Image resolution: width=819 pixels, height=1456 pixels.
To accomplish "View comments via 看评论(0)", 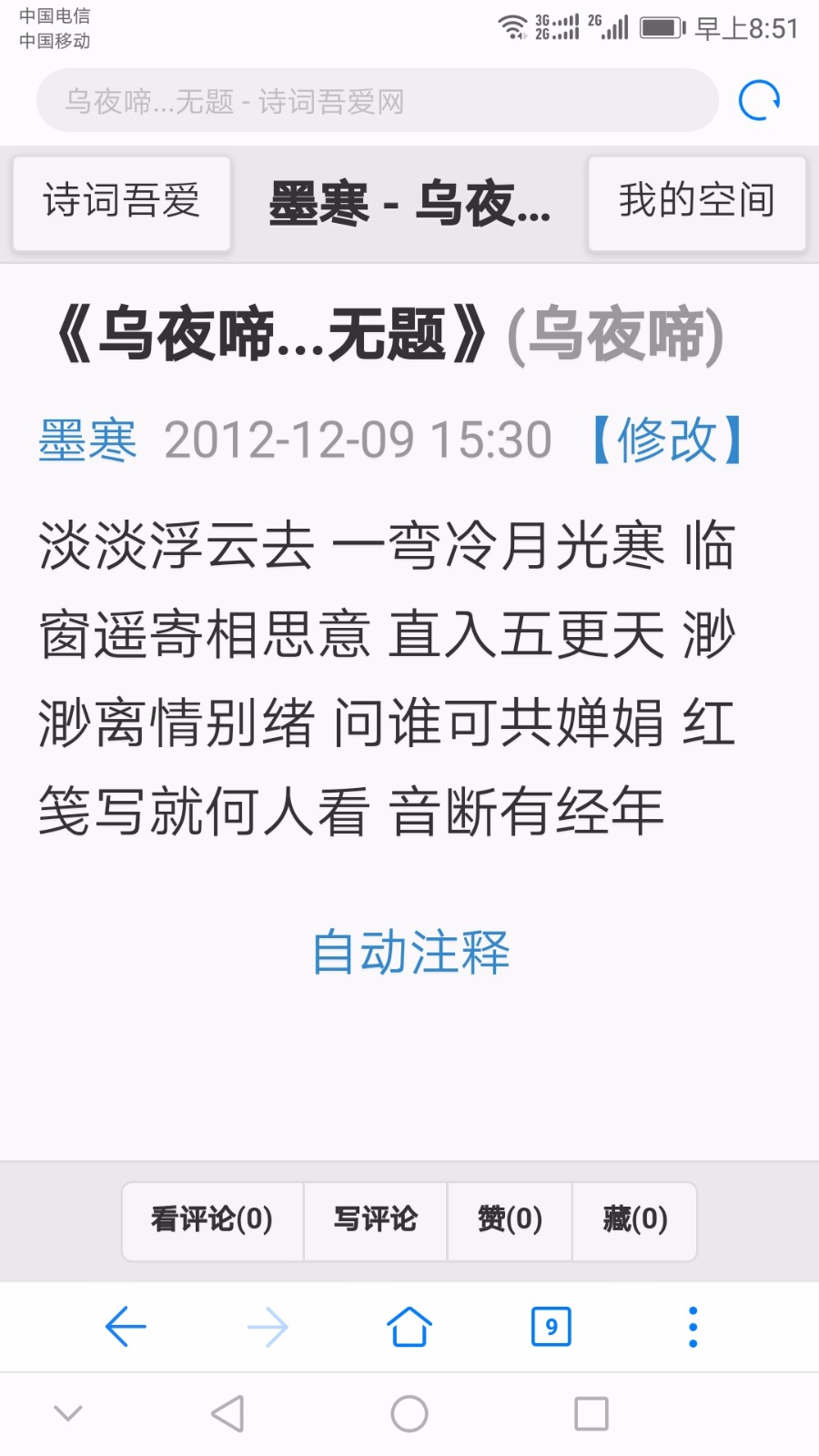I will pos(212,1219).
